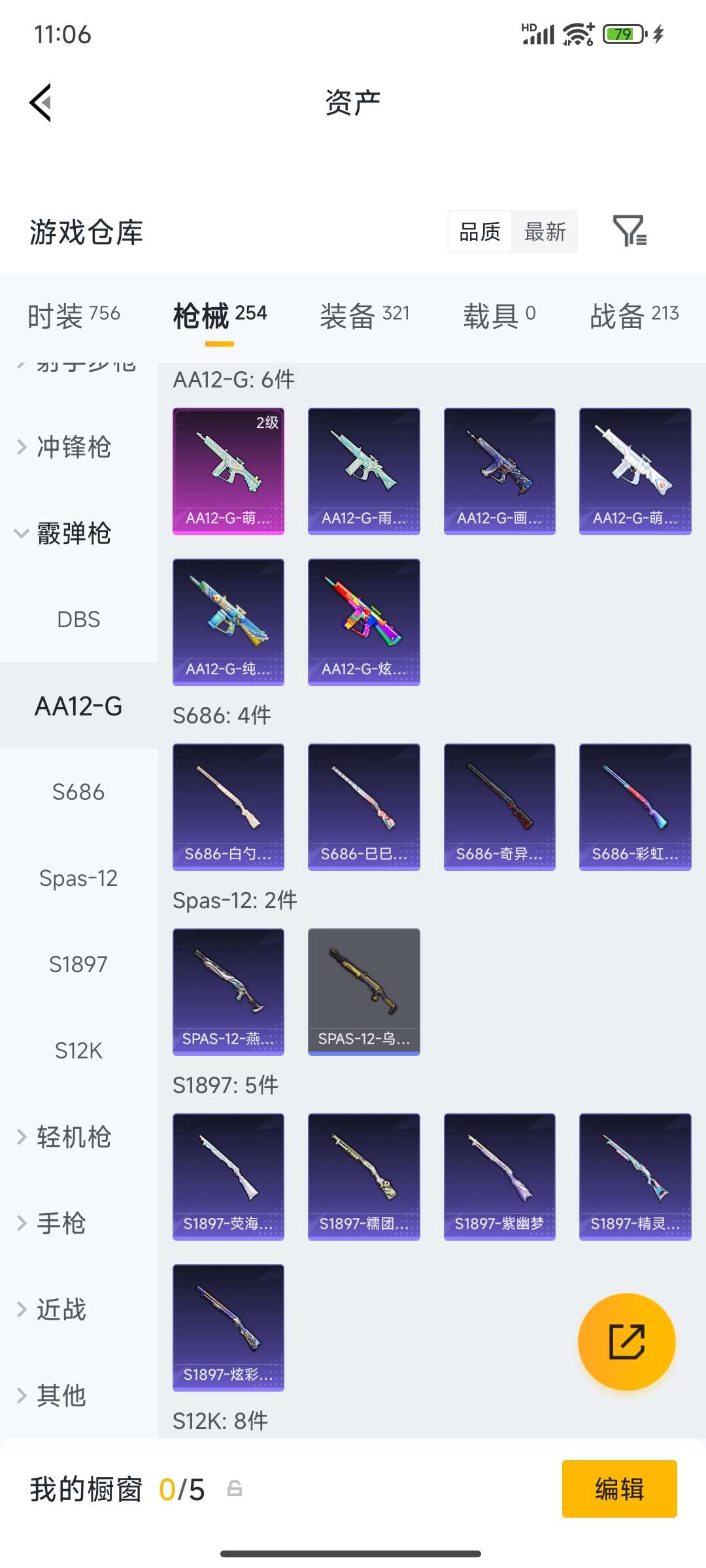Sort the warehouse by 最新
The width and height of the screenshot is (706, 1568).
545,232
